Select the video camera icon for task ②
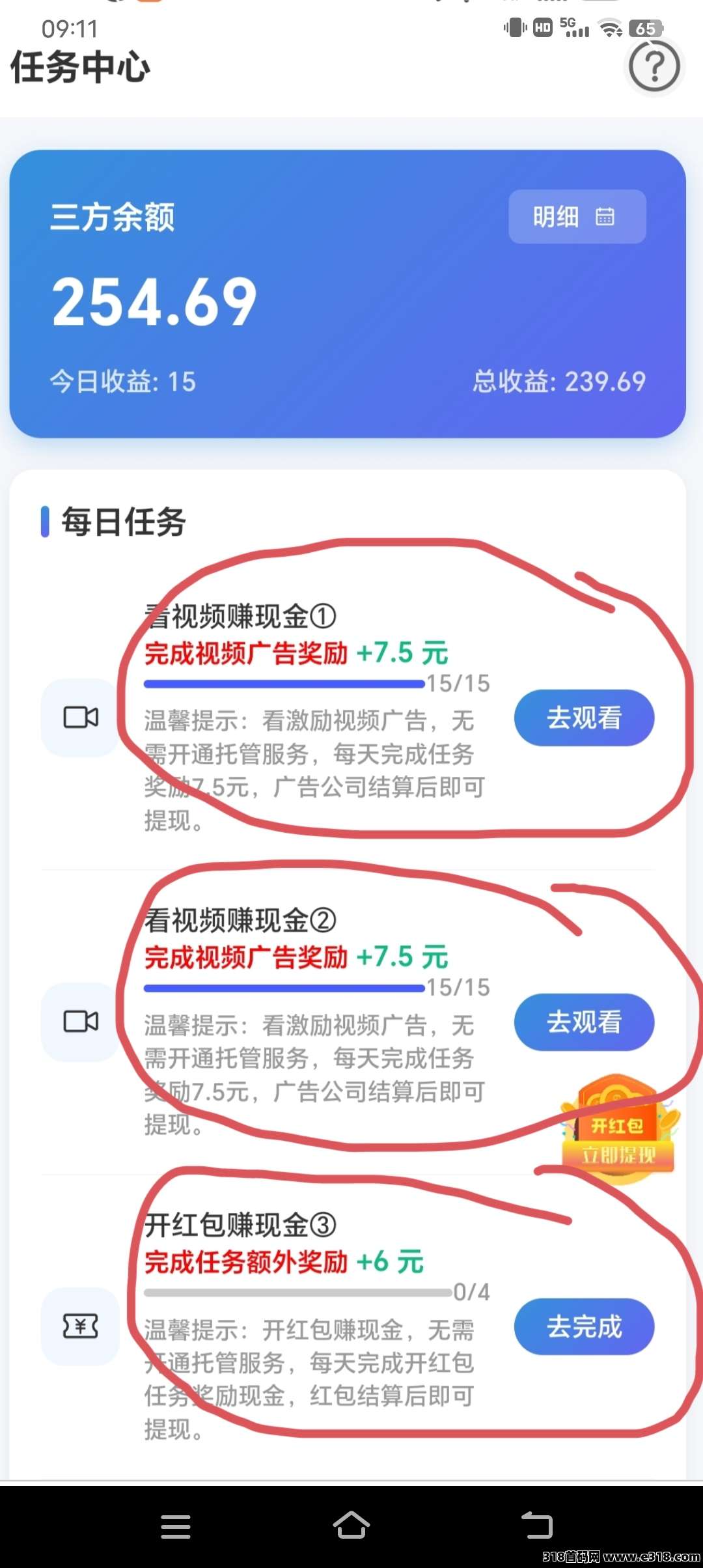The image size is (703, 1568). coord(79,1022)
